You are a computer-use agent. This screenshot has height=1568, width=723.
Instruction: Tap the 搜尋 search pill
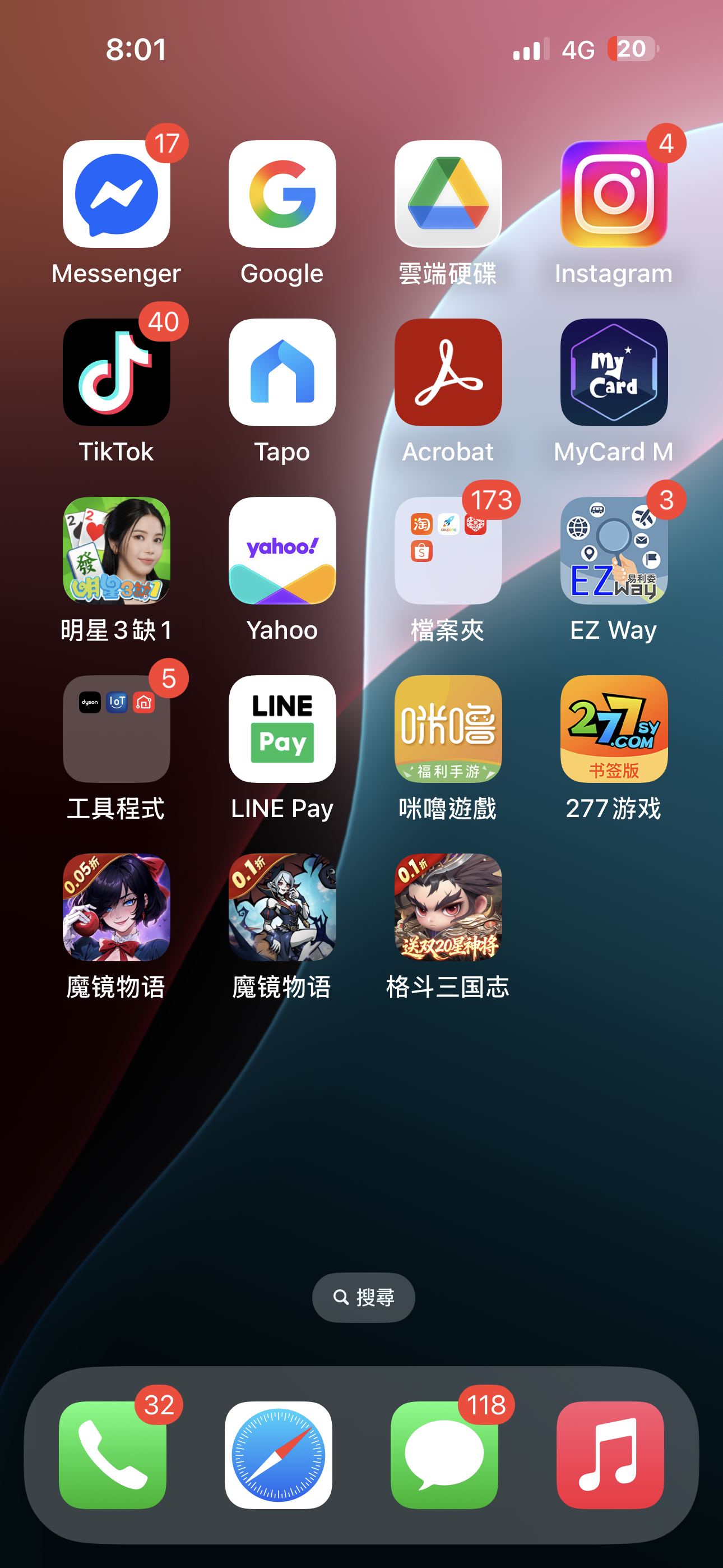coord(363,1297)
